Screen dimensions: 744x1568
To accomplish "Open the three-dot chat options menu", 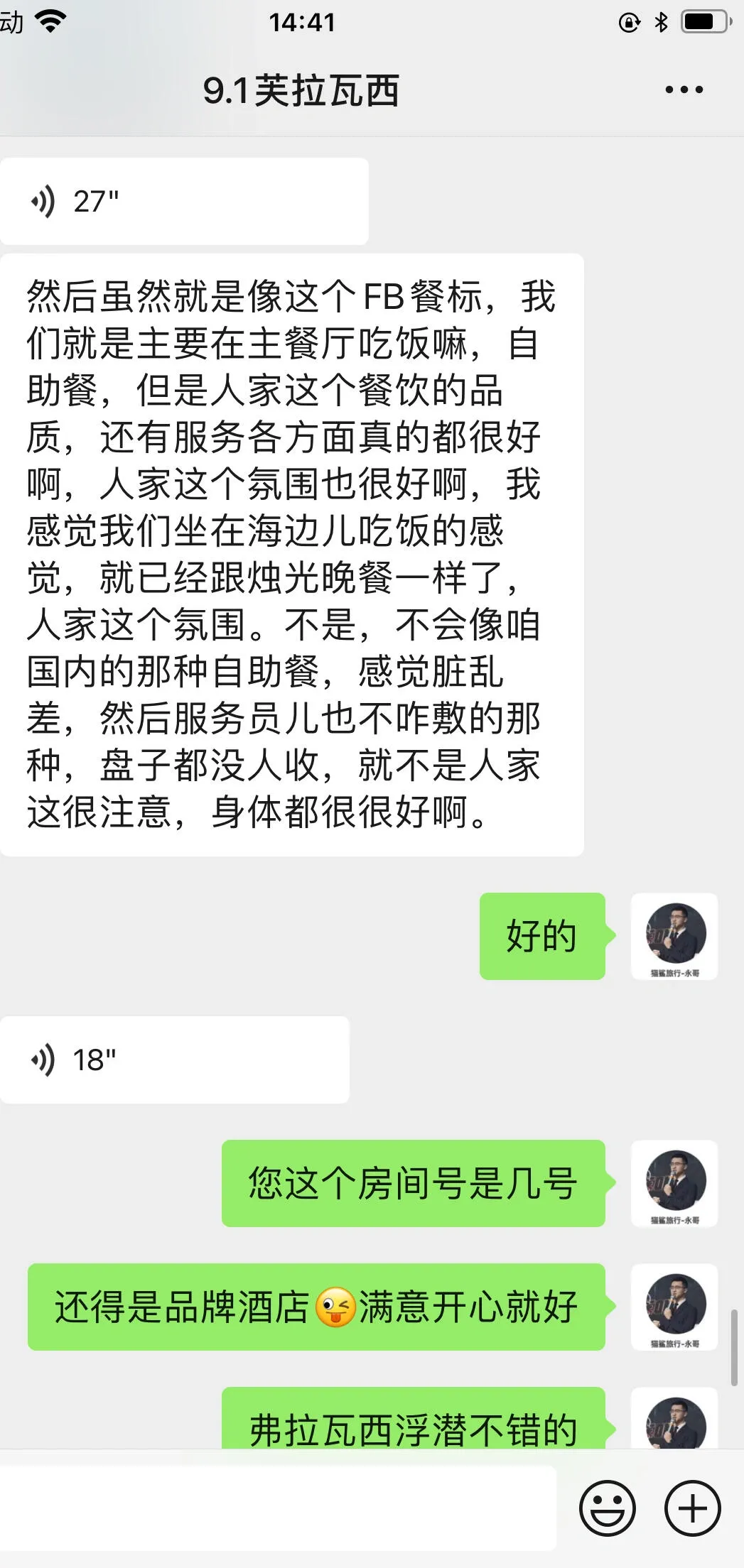I will pyautogui.click(x=684, y=90).
